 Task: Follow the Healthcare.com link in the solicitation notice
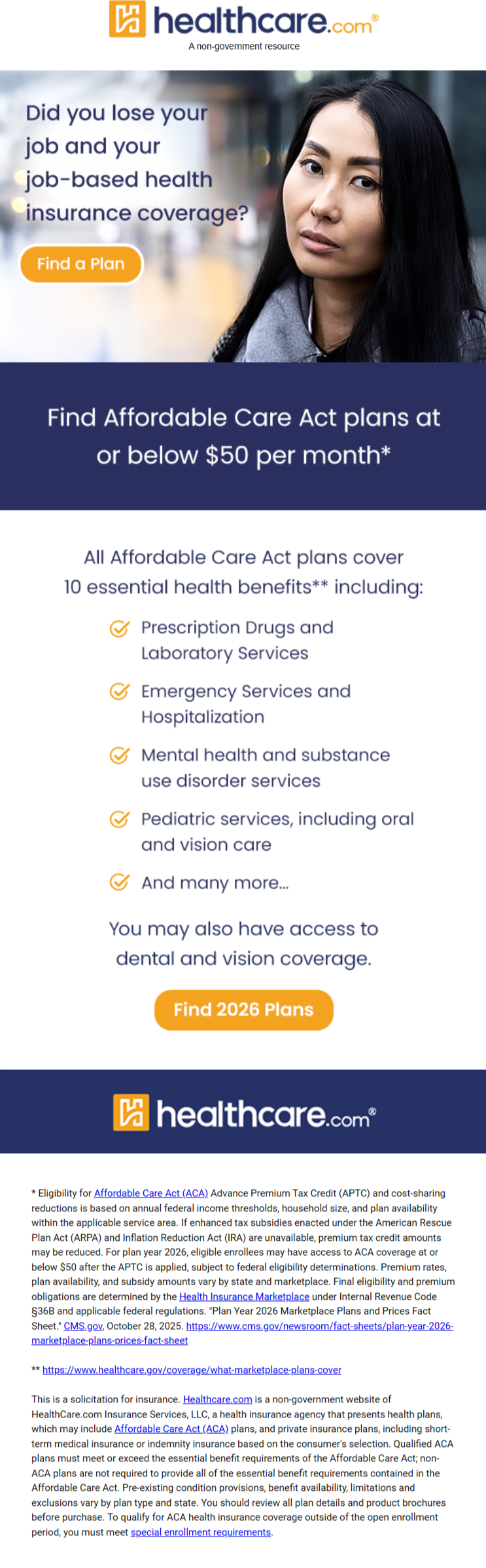(x=217, y=1399)
